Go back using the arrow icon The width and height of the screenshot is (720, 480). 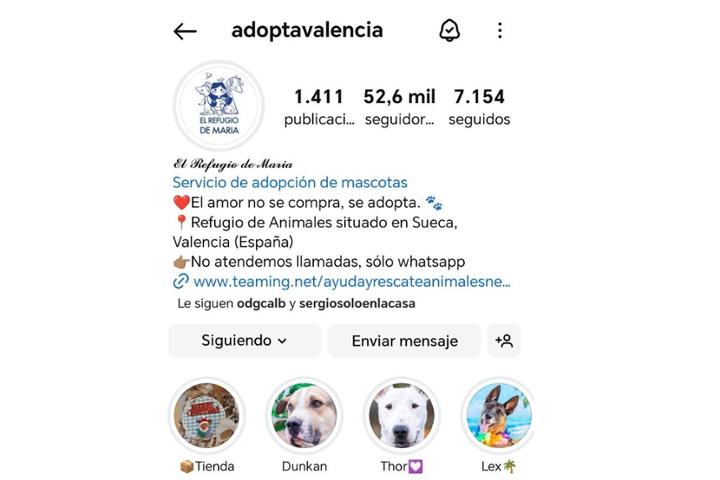tap(185, 31)
